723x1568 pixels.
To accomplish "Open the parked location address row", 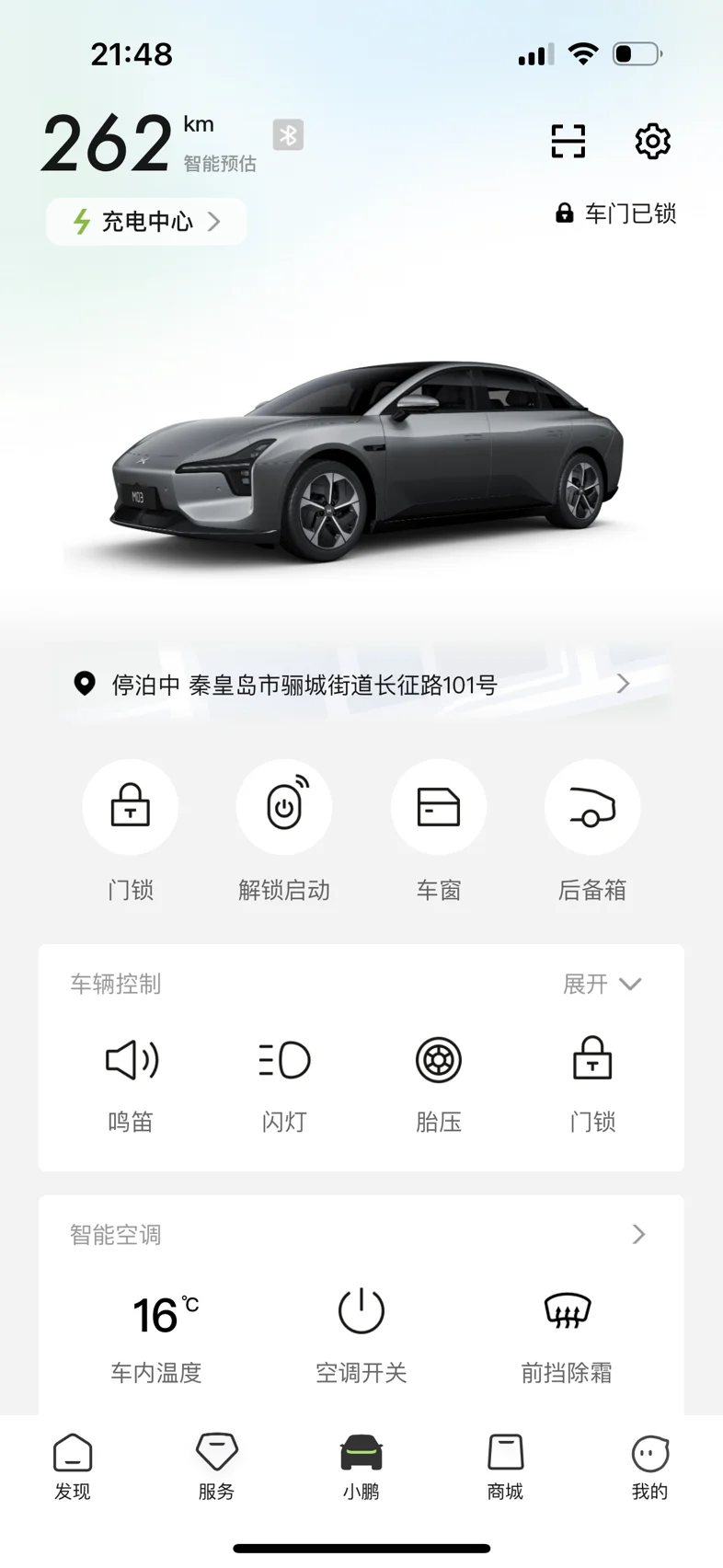I will (x=361, y=685).
